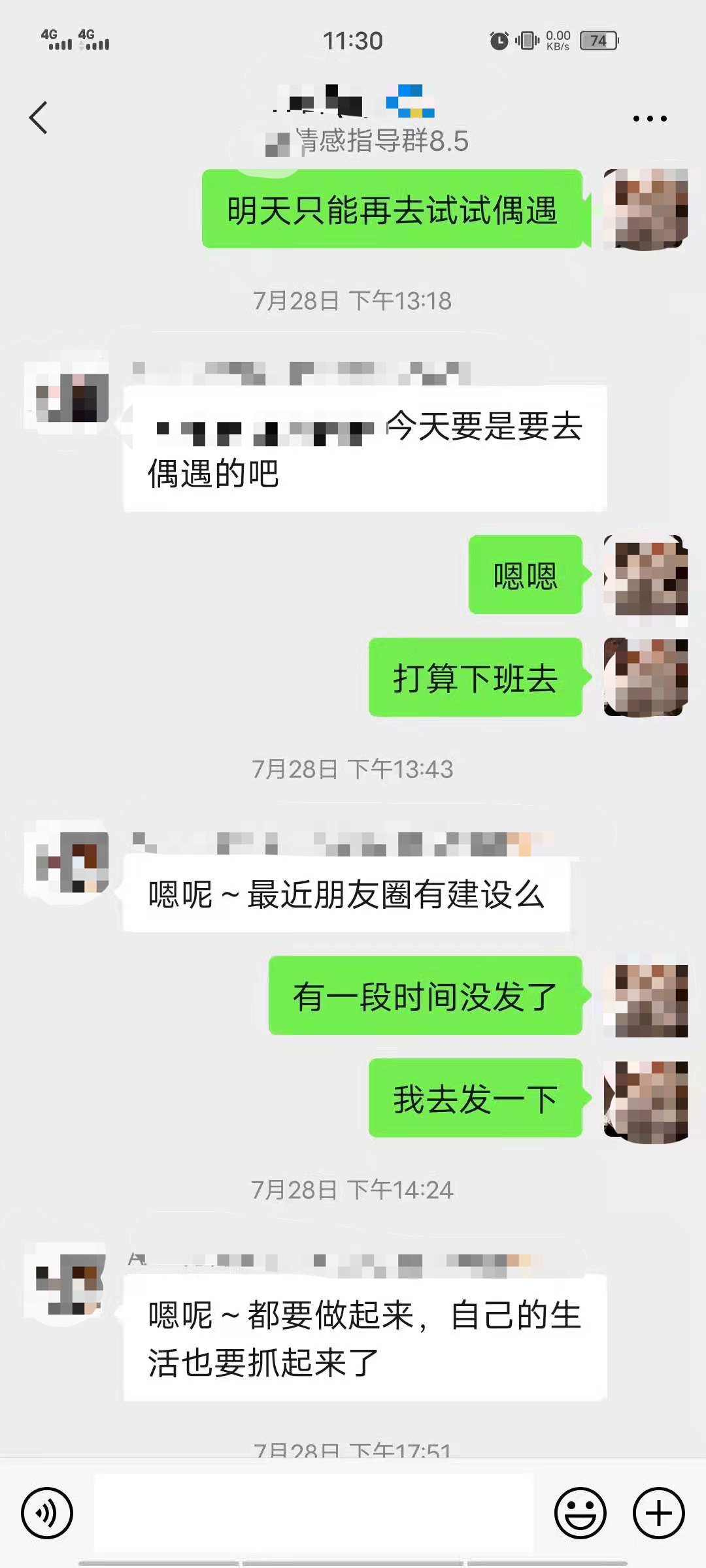The image size is (706, 1568).
Task: Open the emoji sticker panel
Action: 580,1512
